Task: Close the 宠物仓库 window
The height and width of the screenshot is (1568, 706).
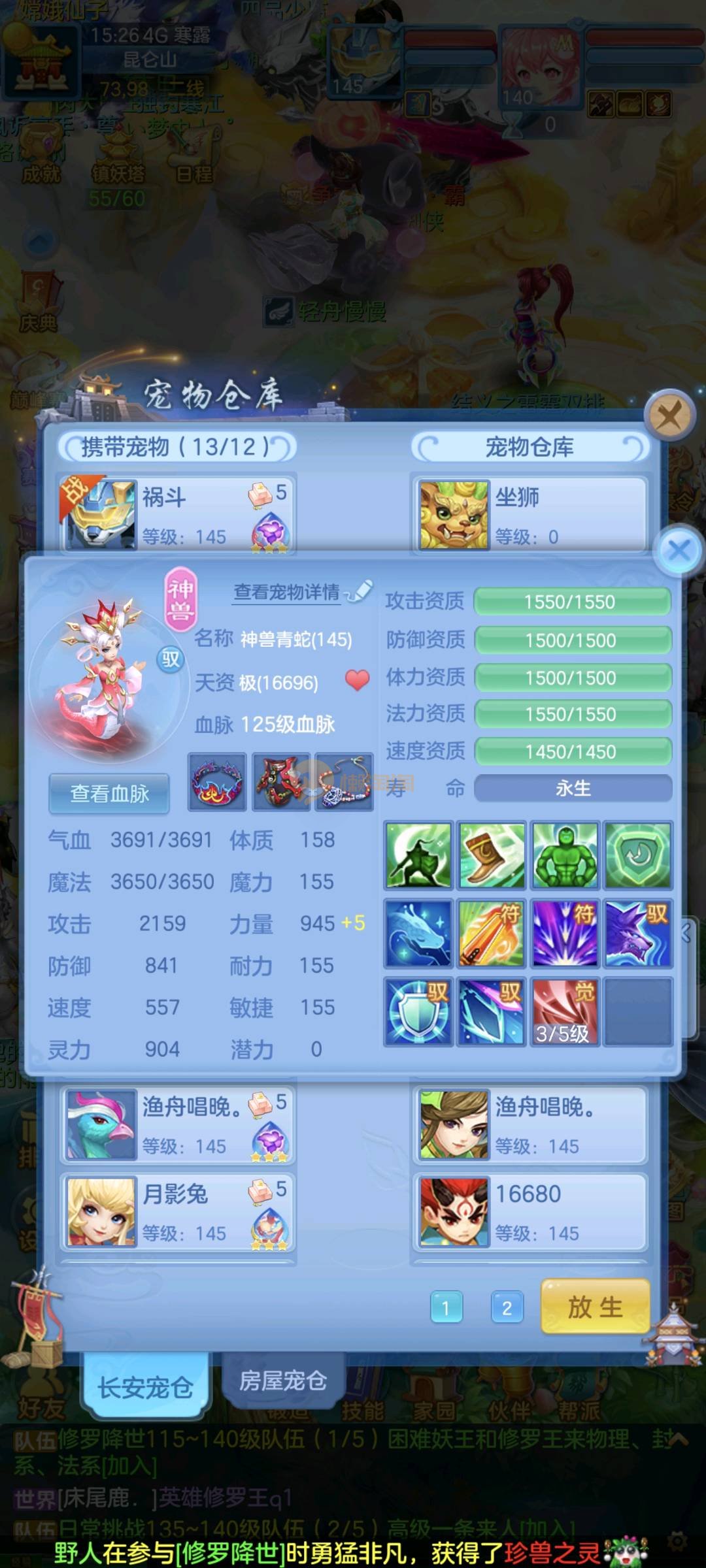Action: (669, 415)
